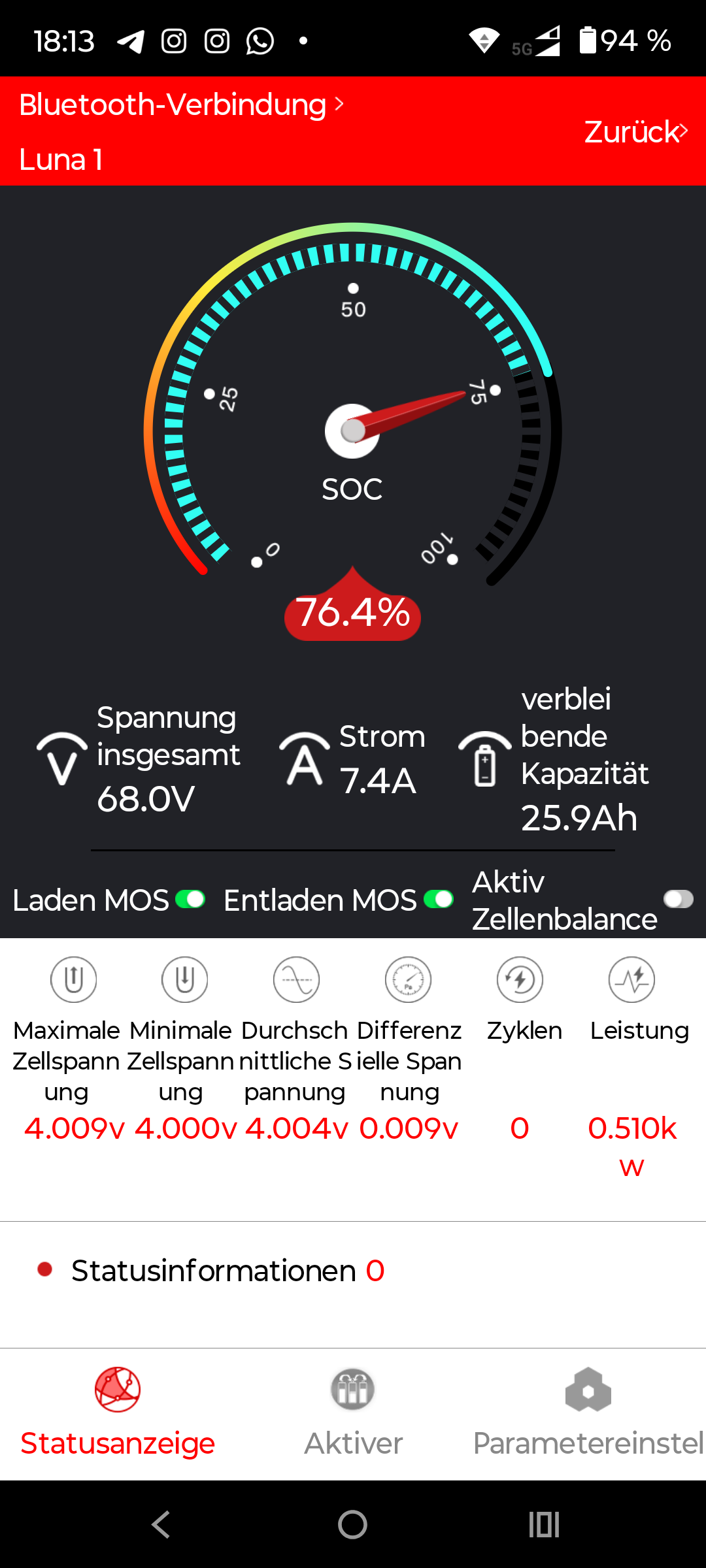Tap Zurück to go back
Screen dimensions: 706x1568
click(635, 132)
